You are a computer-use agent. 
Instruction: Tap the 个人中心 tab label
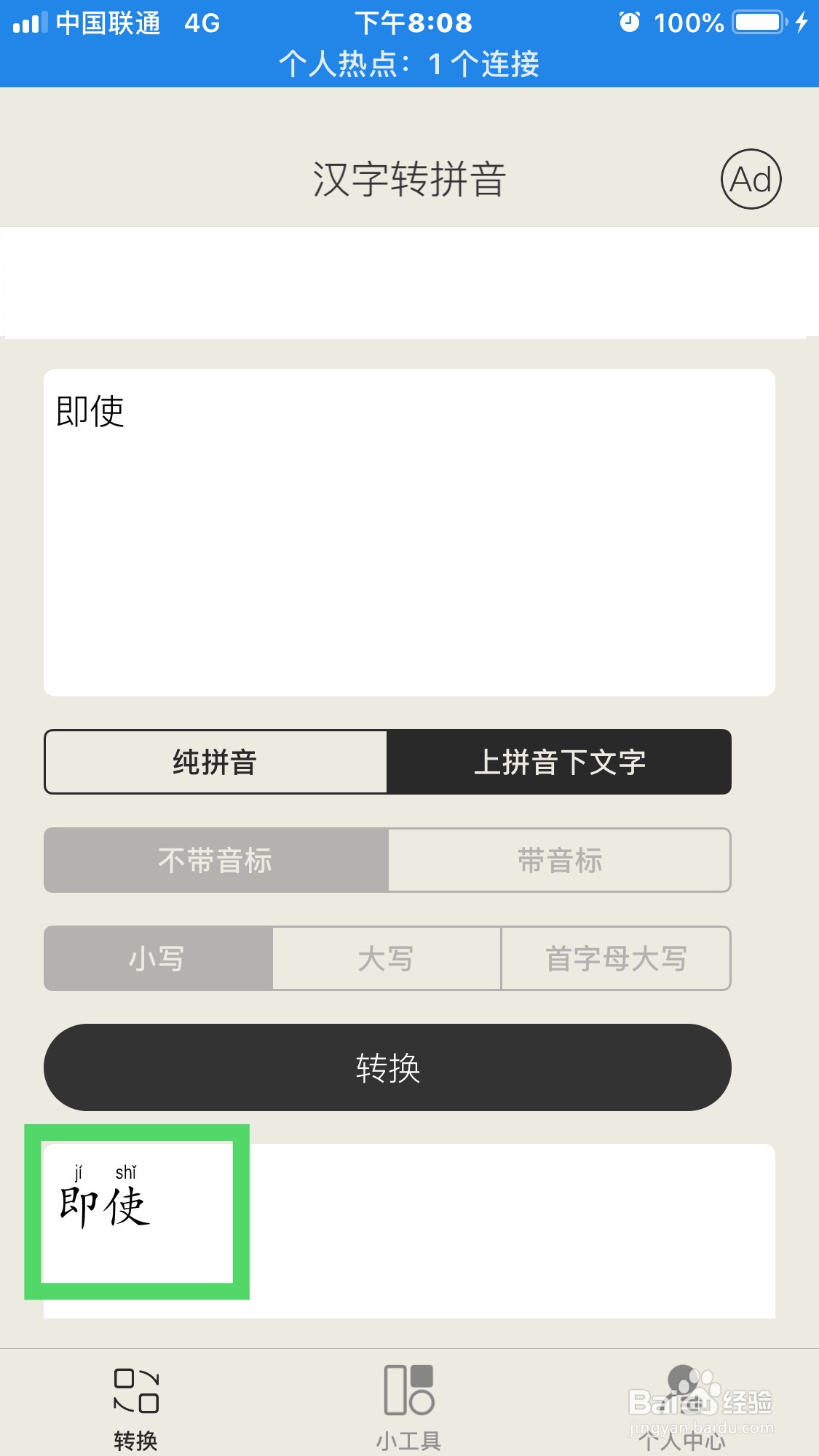pos(682,1439)
